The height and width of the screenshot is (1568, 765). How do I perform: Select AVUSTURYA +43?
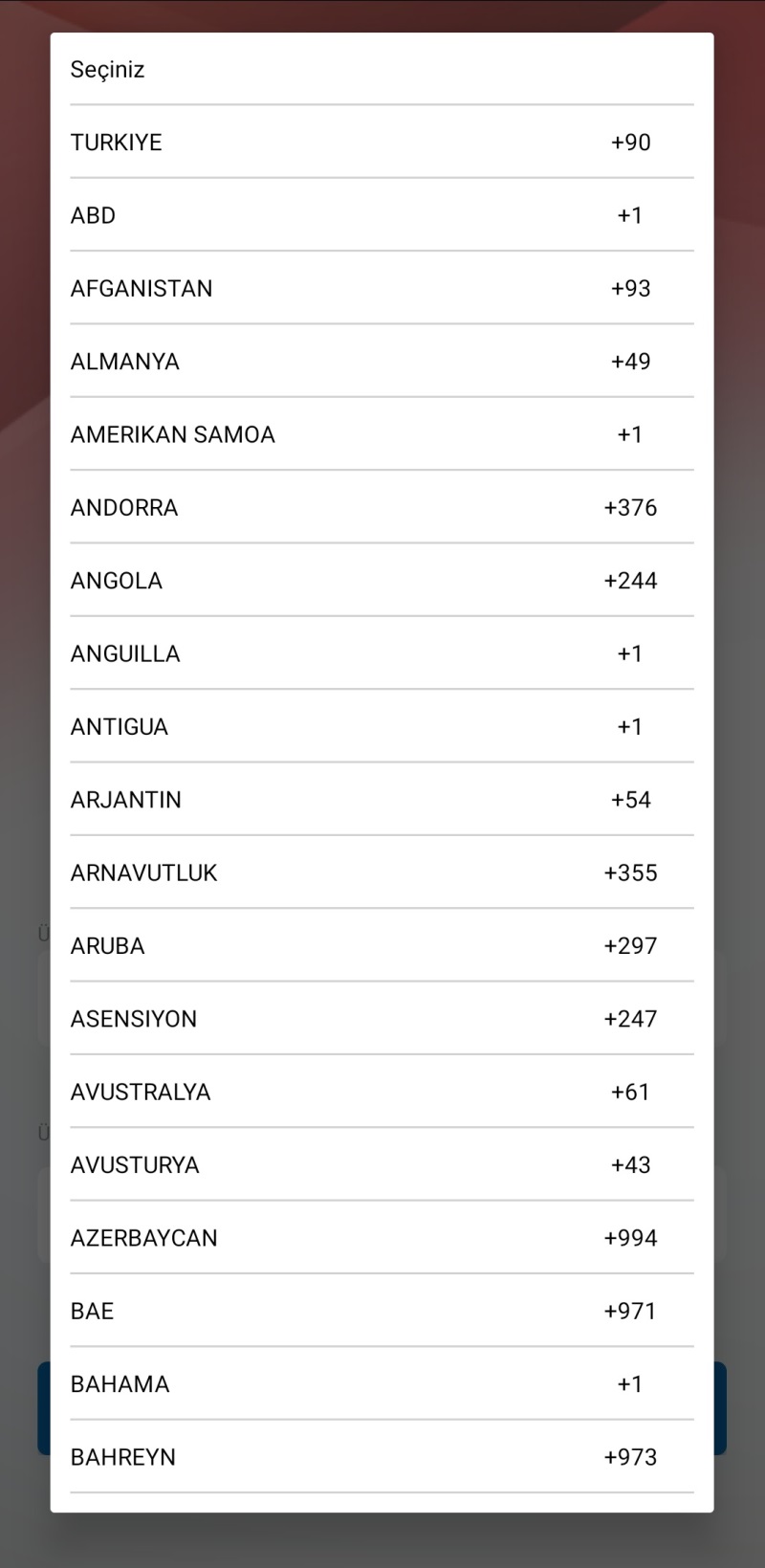point(382,1164)
